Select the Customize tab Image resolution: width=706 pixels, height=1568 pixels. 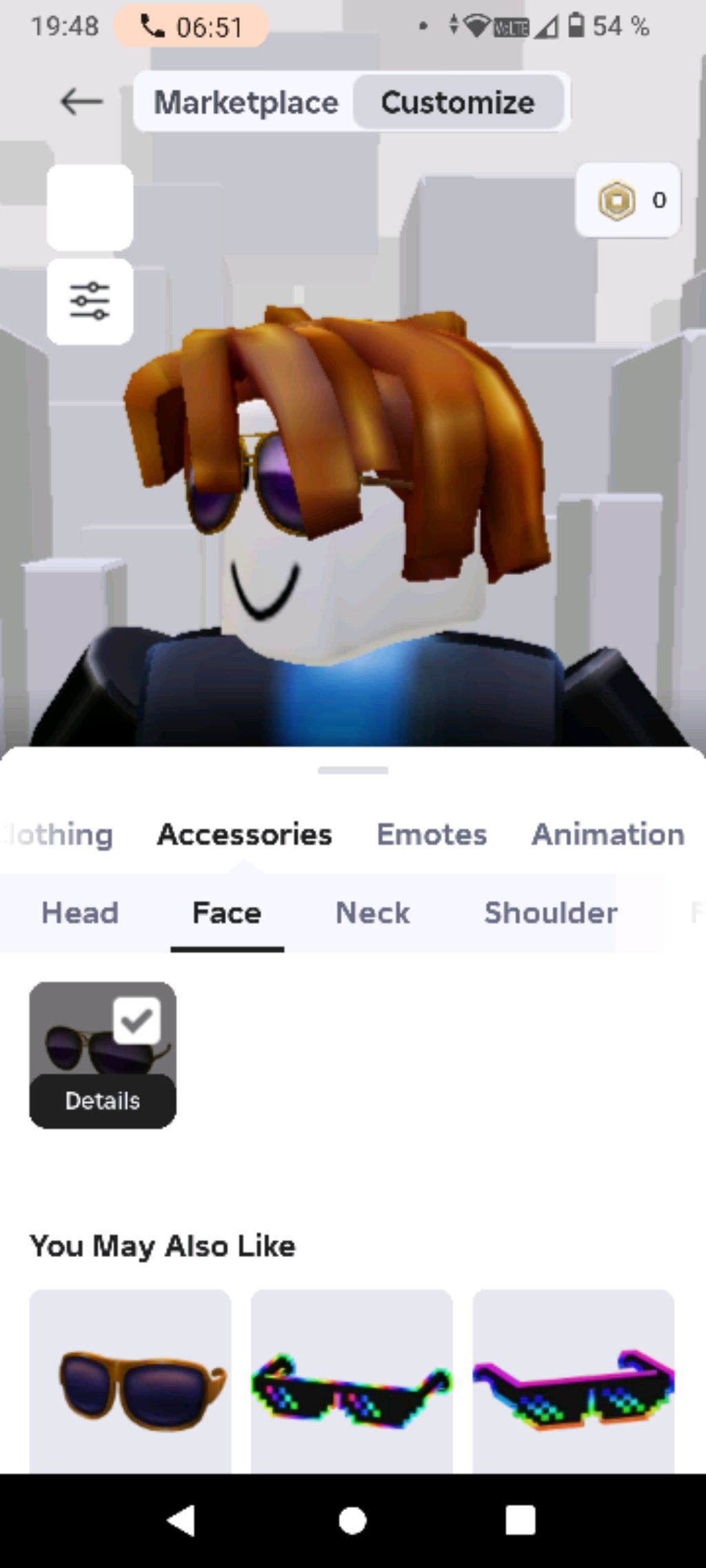(458, 102)
